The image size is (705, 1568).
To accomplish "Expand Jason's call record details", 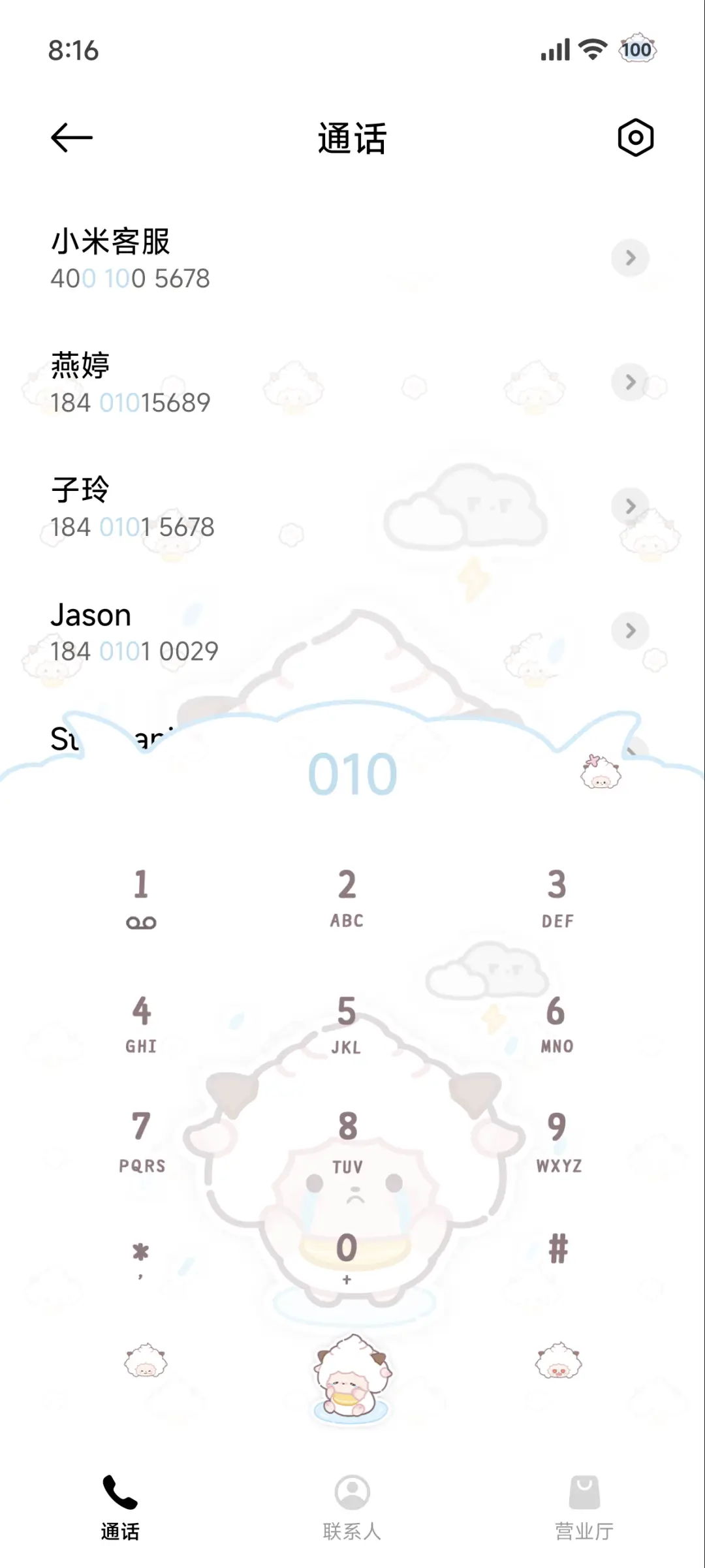I will (629, 631).
